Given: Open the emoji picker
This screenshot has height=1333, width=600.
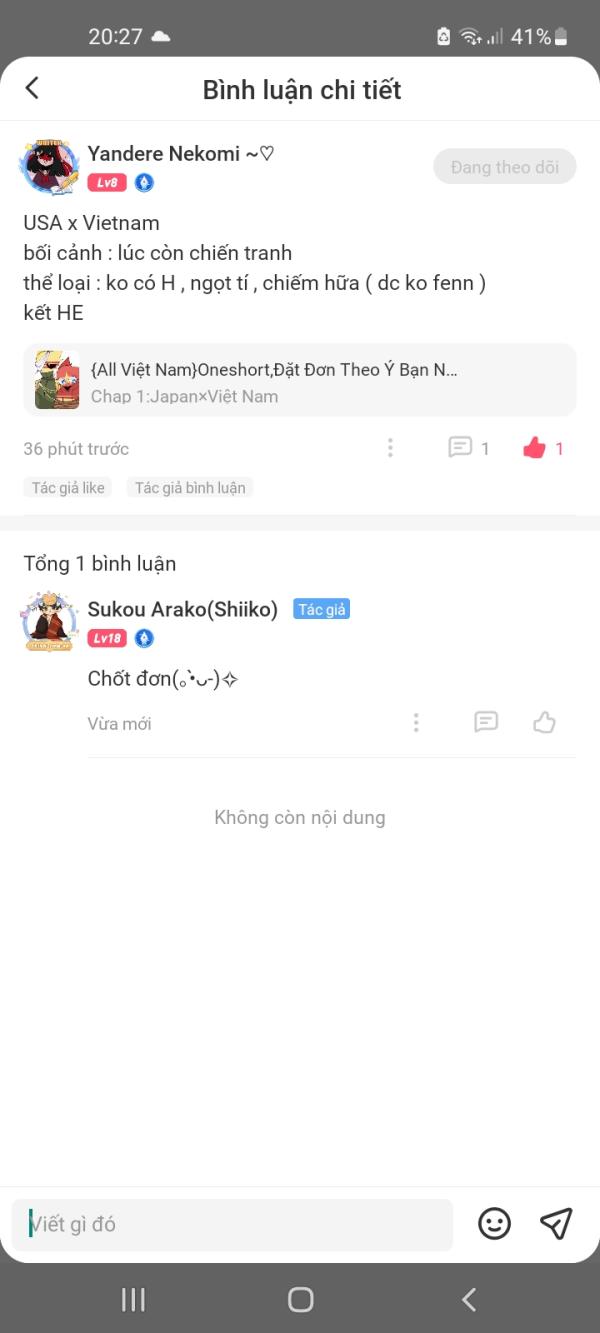Looking at the screenshot, I should click(x=494, y=1223).
